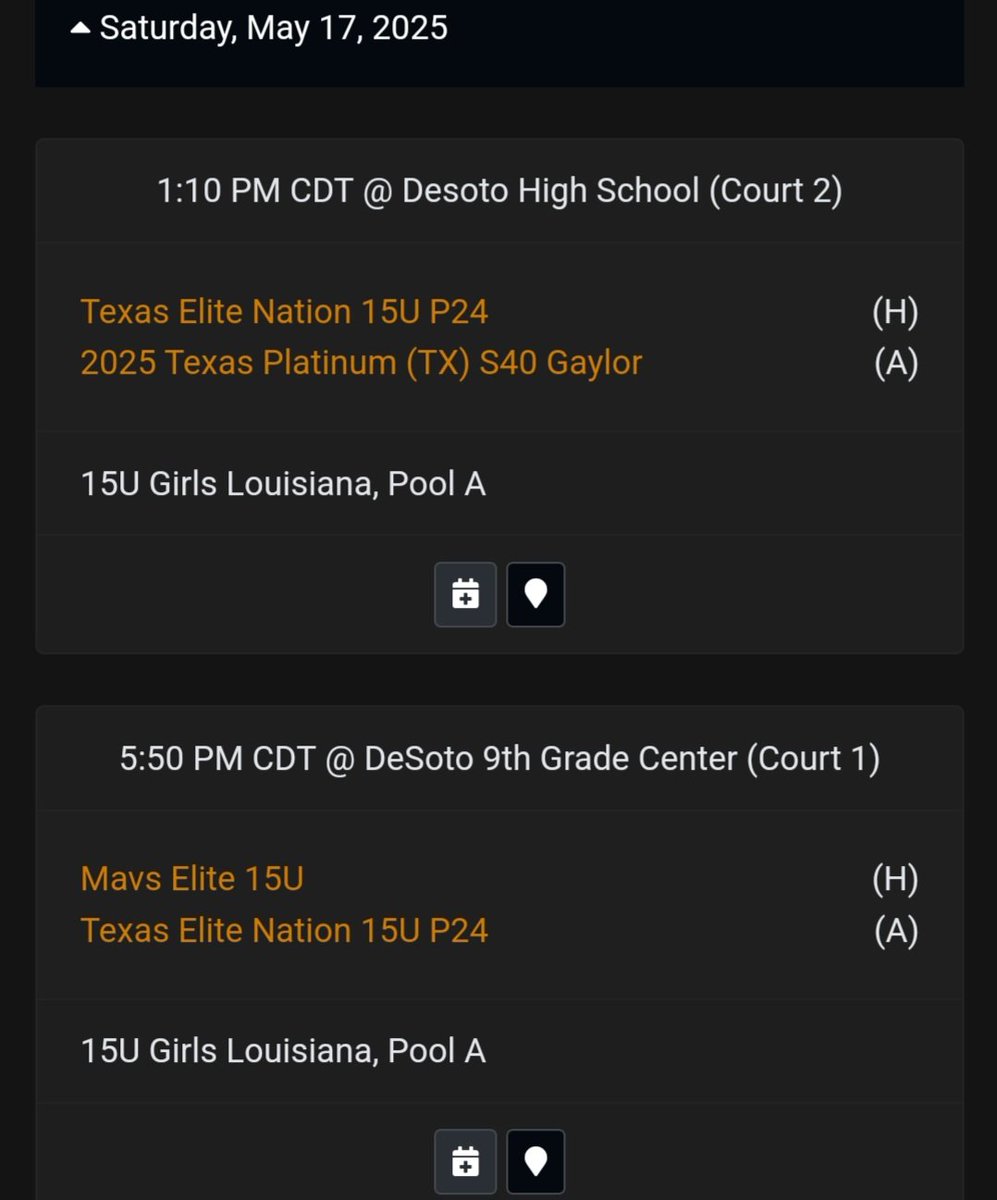
Task: Show location for DeSoto 9th Grade Center game
Action: (536, 1162)
